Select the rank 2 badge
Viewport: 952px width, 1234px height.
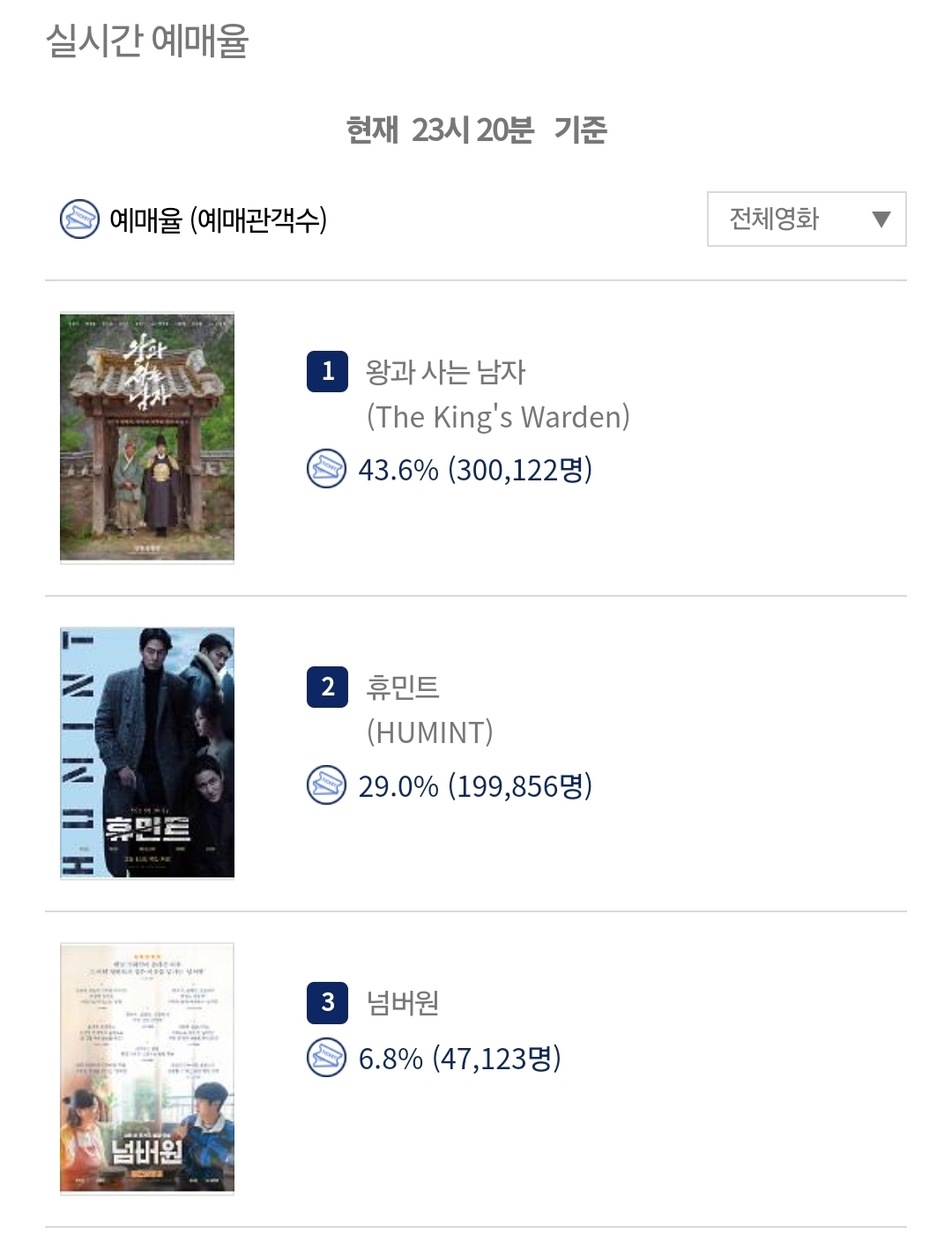pyautogui.click(x=326, y=686)
